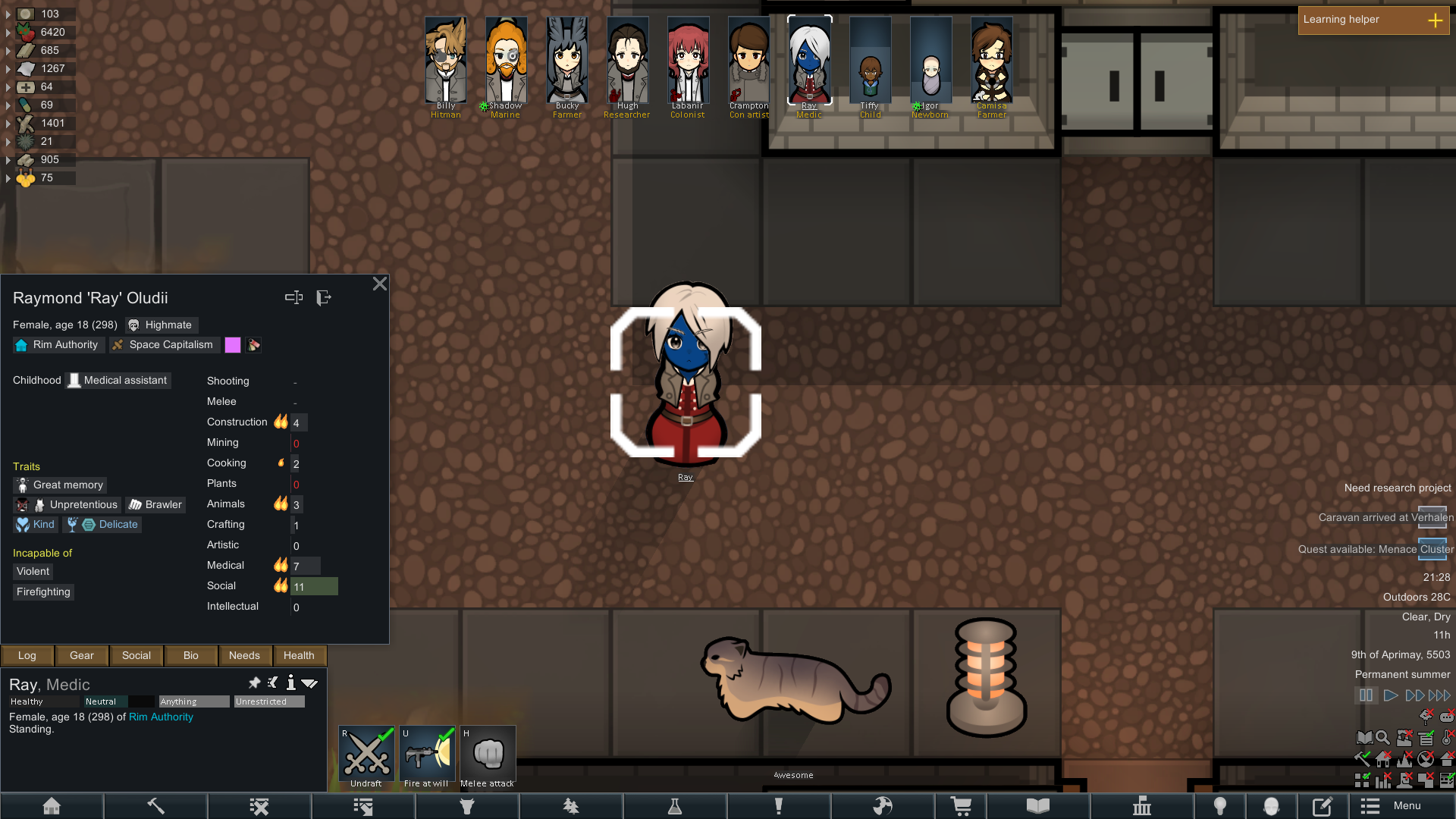Use the Melee attack command
1456x819 pixels.
[x=488, y=756]
